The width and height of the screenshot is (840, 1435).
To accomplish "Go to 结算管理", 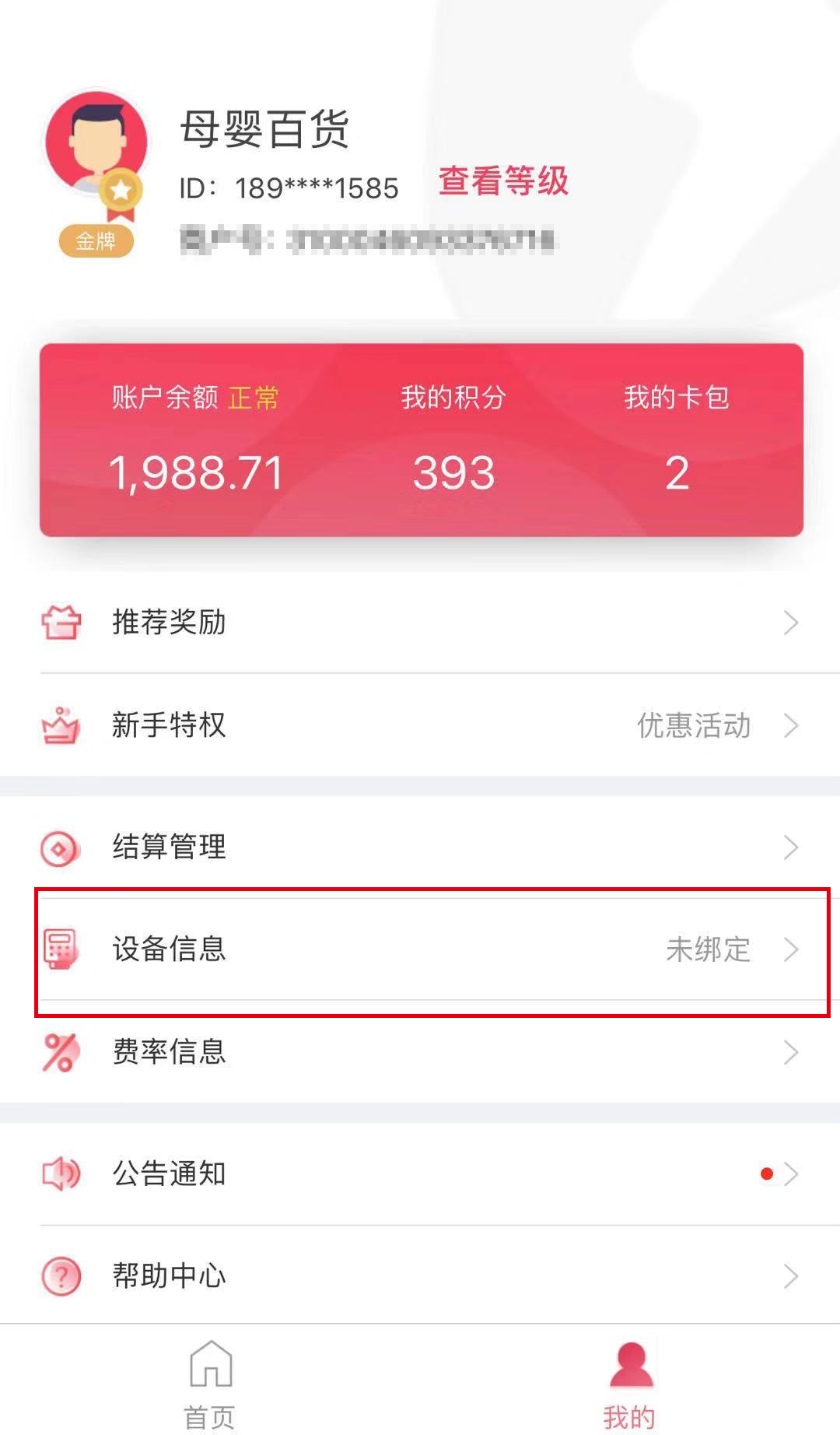I will pos(420,847).
